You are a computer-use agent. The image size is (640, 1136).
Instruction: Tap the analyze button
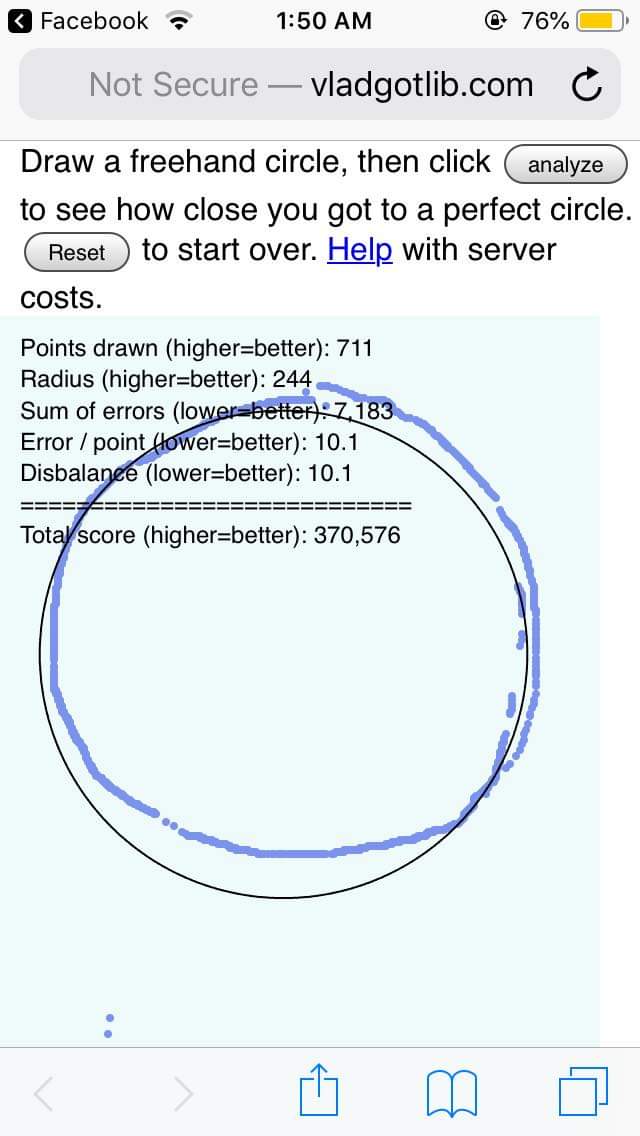tap(565, 165)
